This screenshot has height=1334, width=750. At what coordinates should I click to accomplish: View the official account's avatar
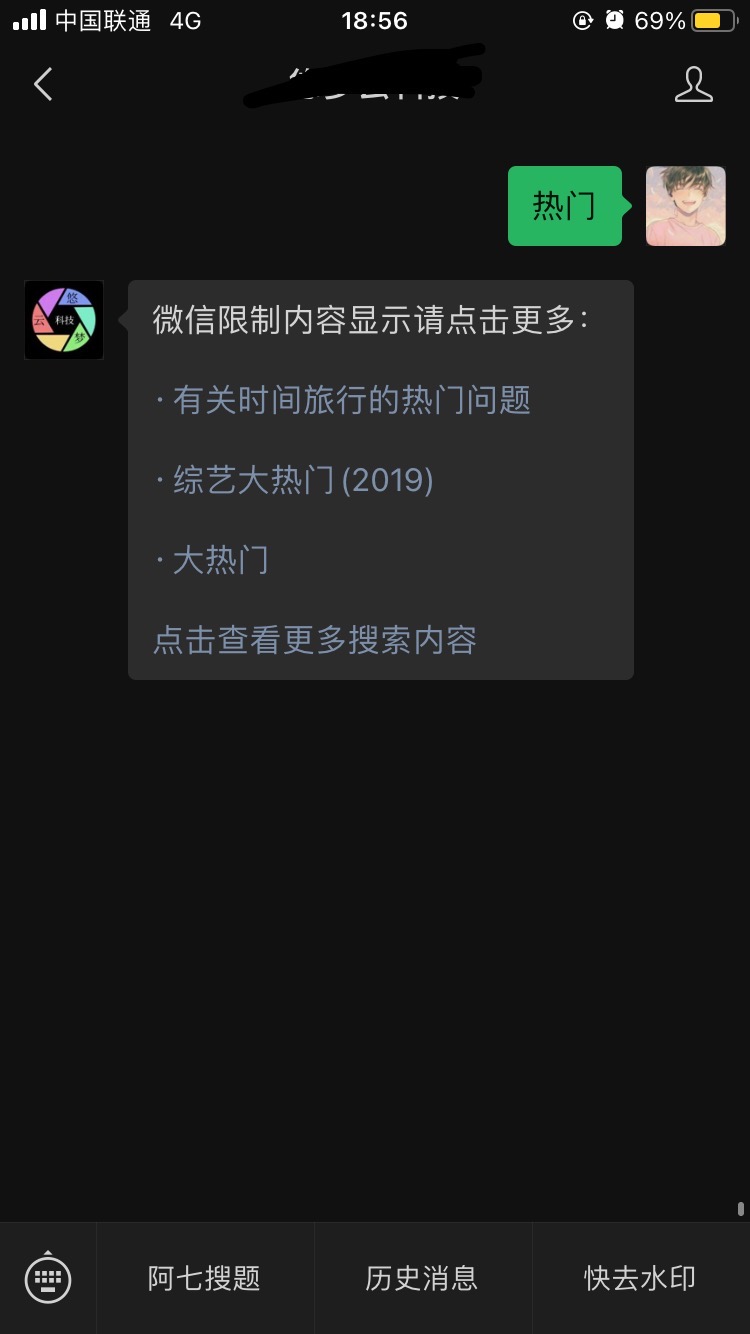(64, 320)
